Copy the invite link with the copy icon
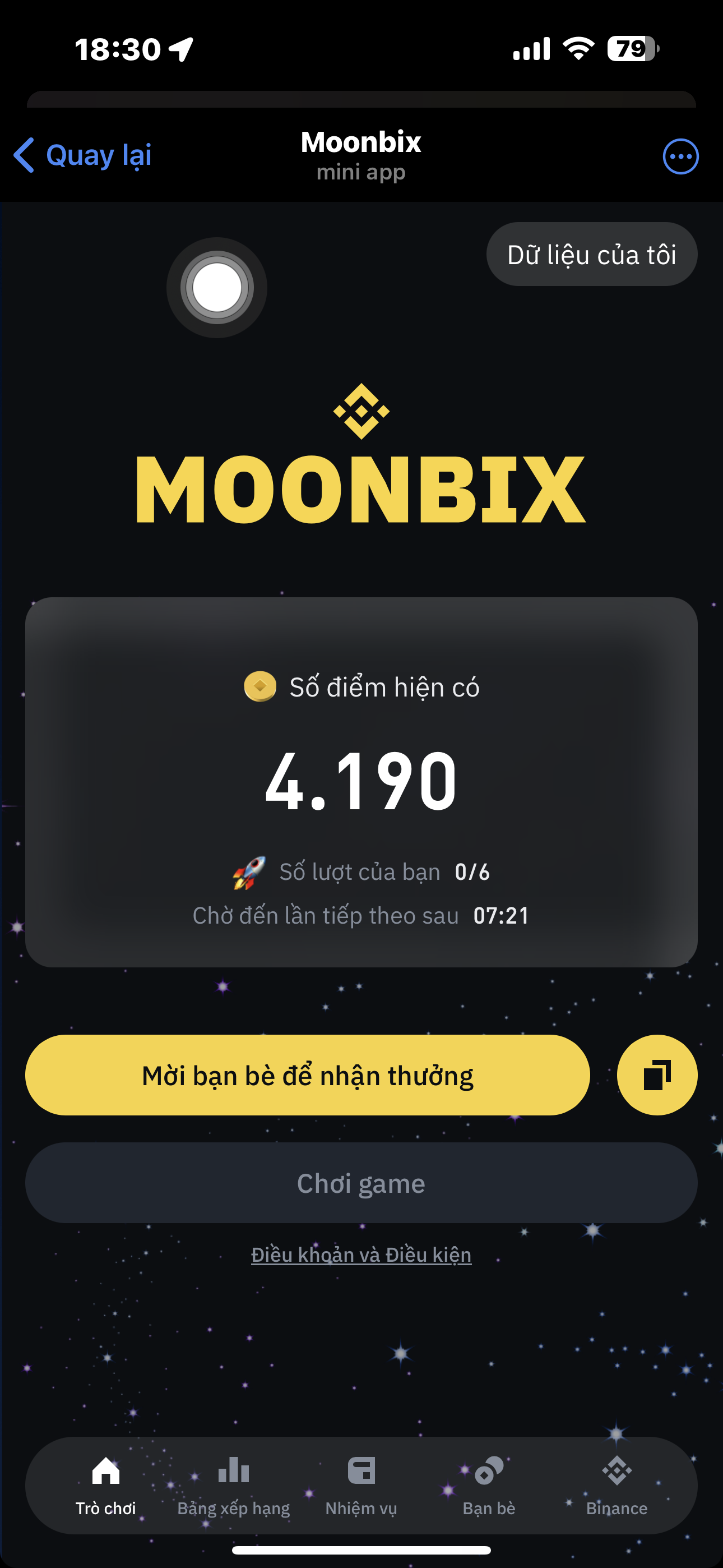Screen dimensions: 723x1568 tap(657, 1076)
